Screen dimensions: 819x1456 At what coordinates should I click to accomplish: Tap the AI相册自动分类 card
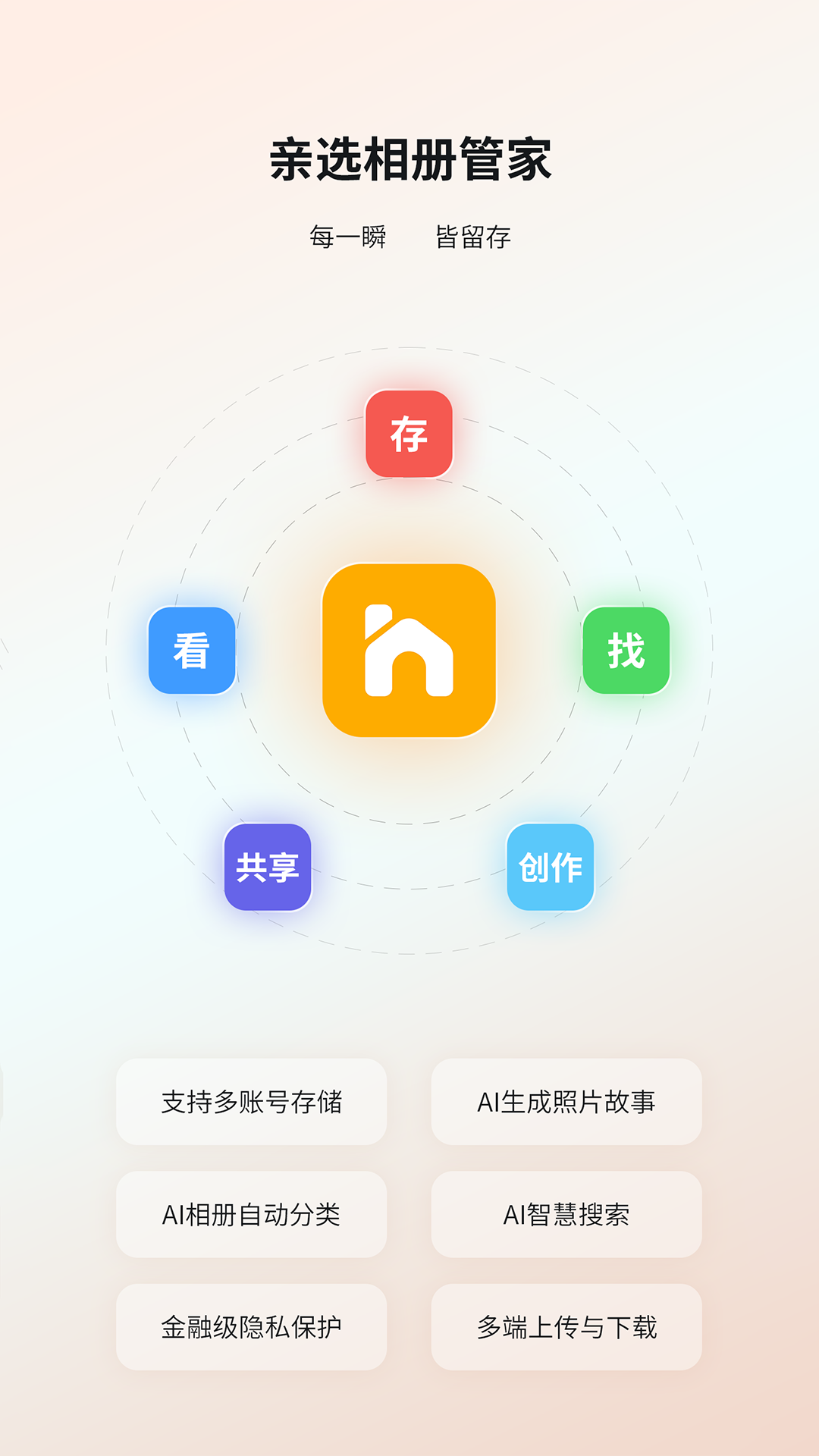252,1214
